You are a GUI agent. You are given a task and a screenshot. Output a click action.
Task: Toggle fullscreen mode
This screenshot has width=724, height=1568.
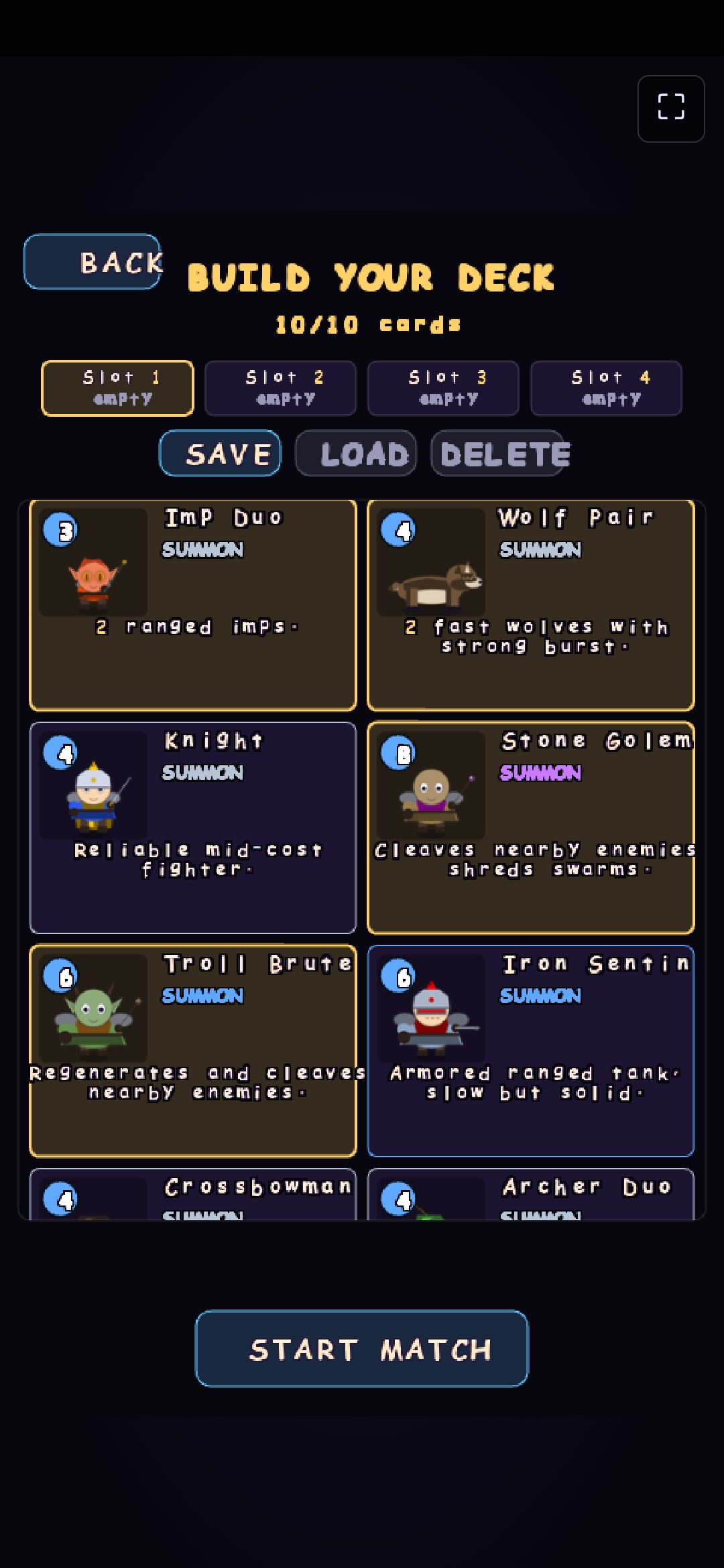pos(671,109)
